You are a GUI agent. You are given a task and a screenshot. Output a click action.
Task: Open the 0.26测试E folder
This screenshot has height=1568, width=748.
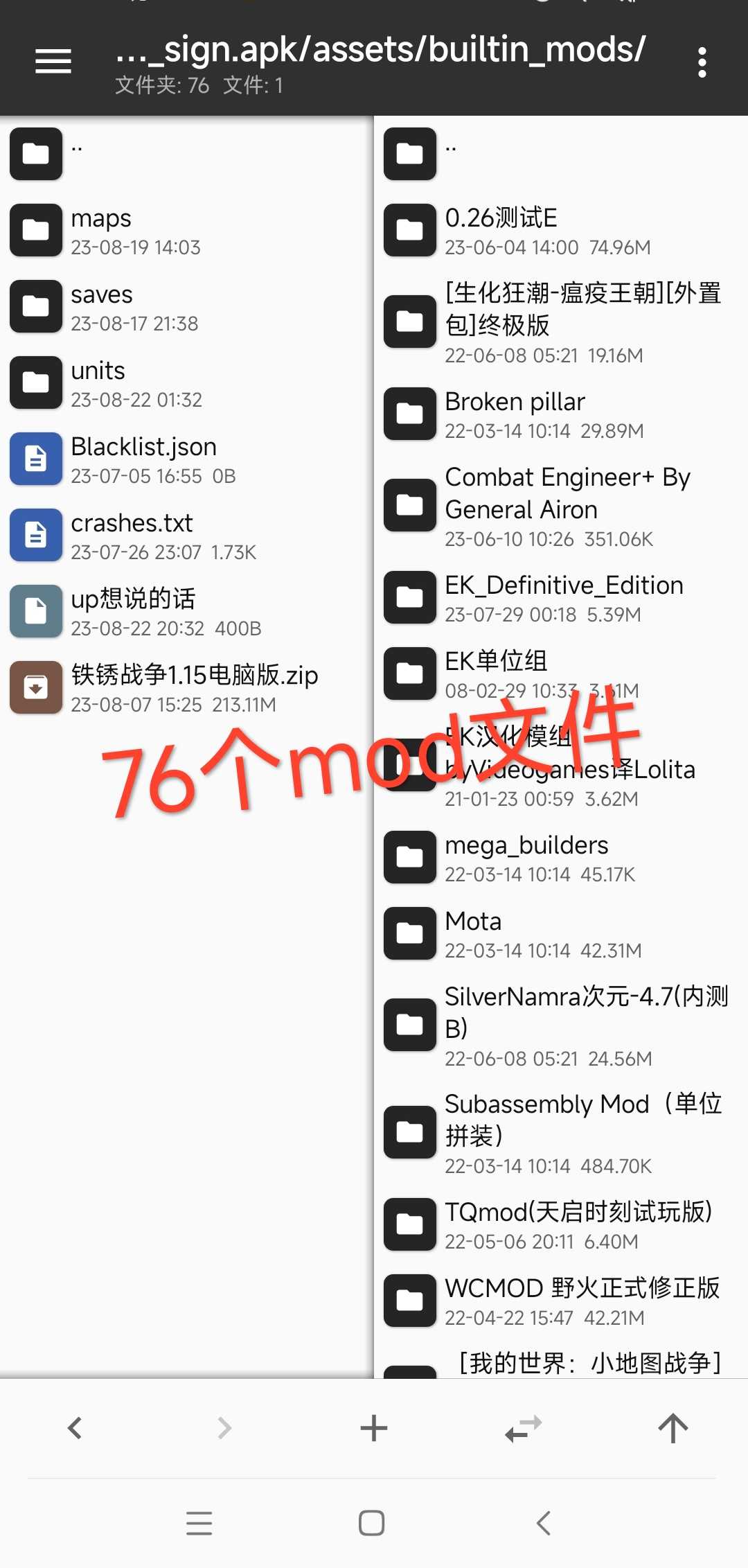coord(501,230)
